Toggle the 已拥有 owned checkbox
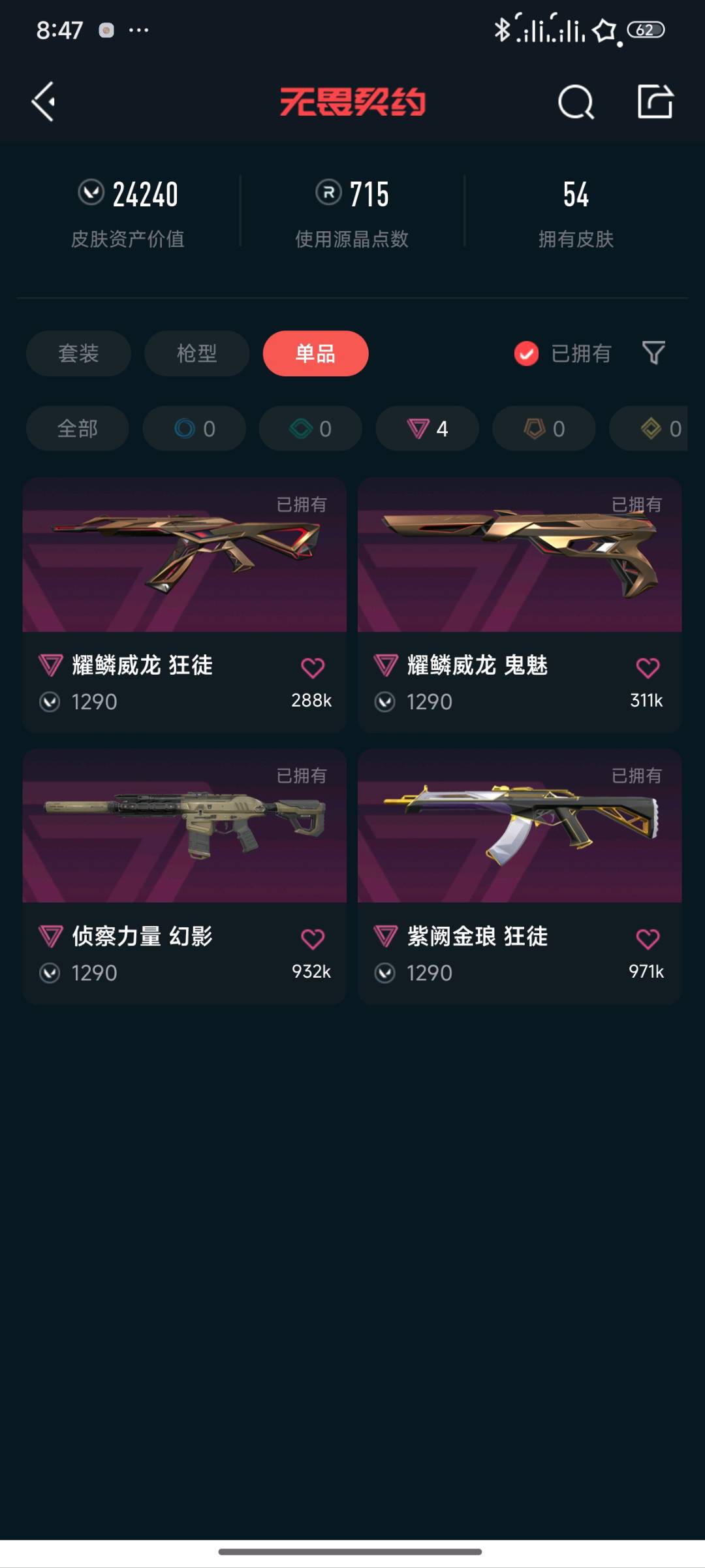The height and width of the screenshot is (1568, 705). click(526, 353)
